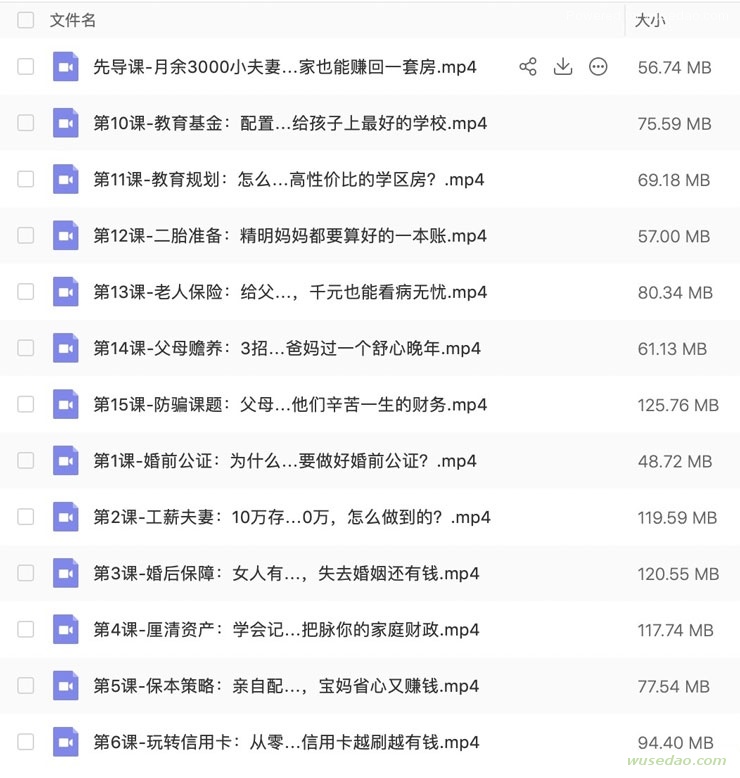
Task: Tick the checkbox for 第10课-教育基金
Action: tap(26, 123)
